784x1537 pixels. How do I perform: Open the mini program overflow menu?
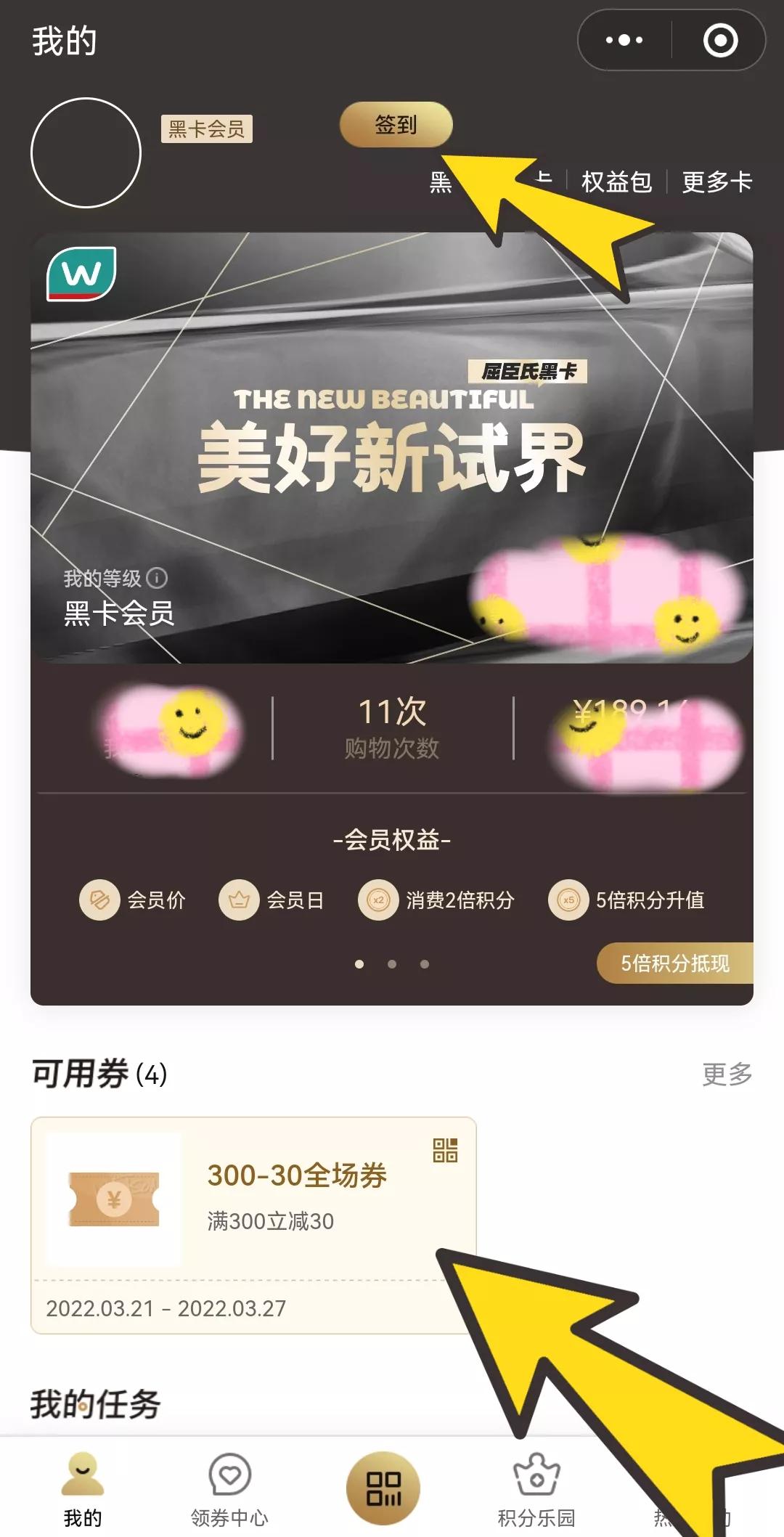pos(624,40)
